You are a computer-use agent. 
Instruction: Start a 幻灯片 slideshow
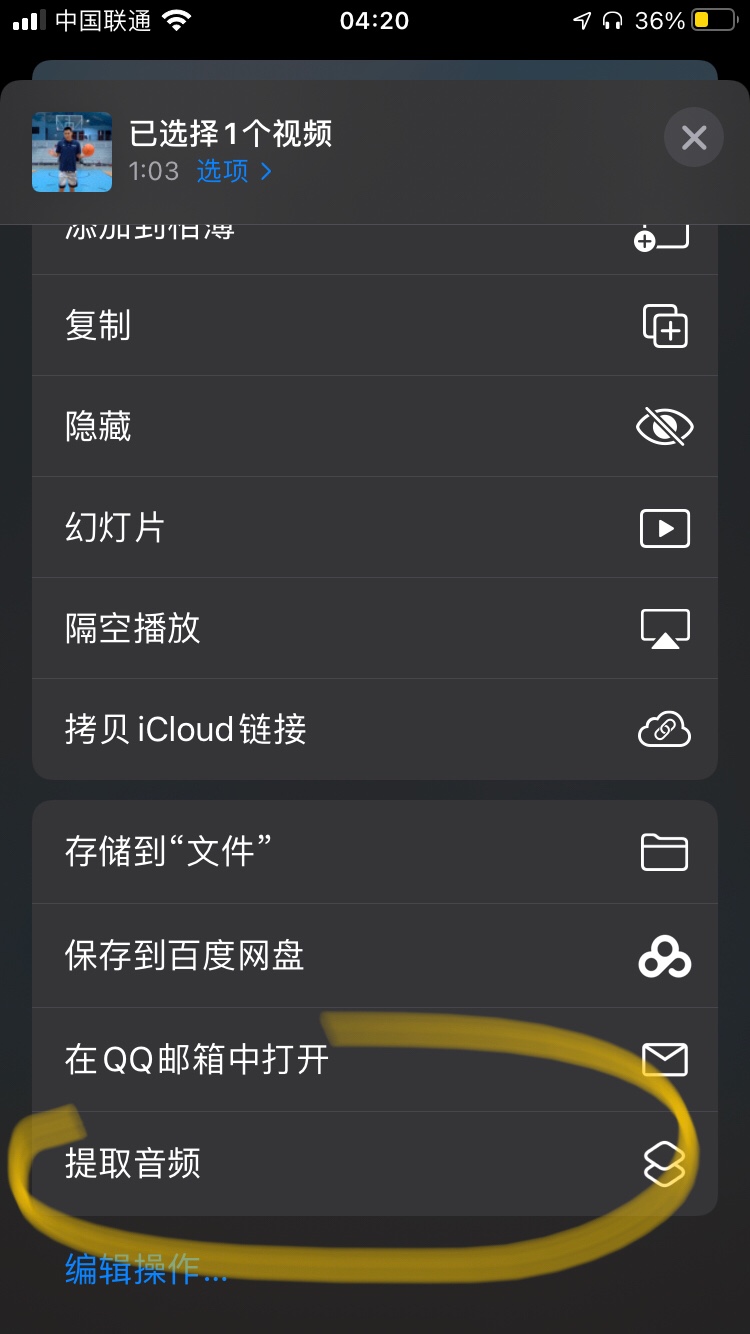point(374,528)
